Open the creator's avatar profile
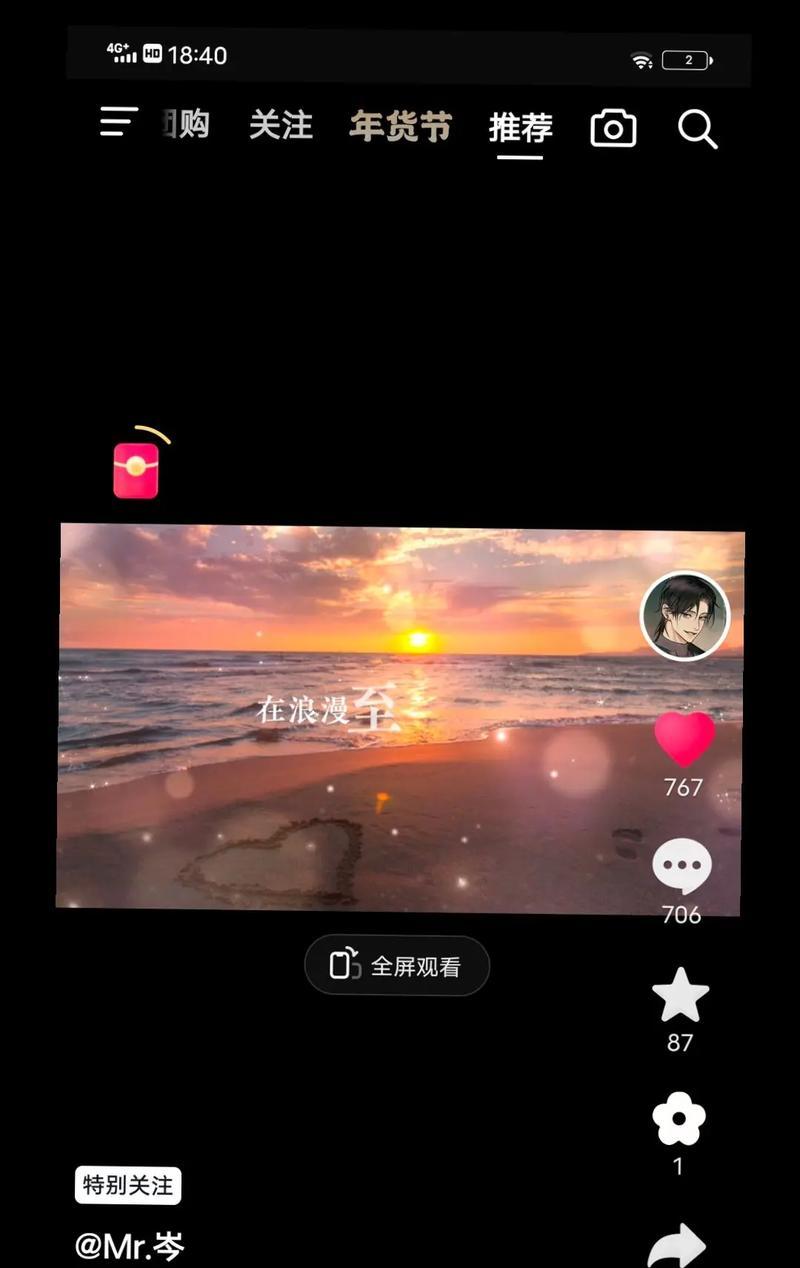800x1268 pixels. [685, 616]
